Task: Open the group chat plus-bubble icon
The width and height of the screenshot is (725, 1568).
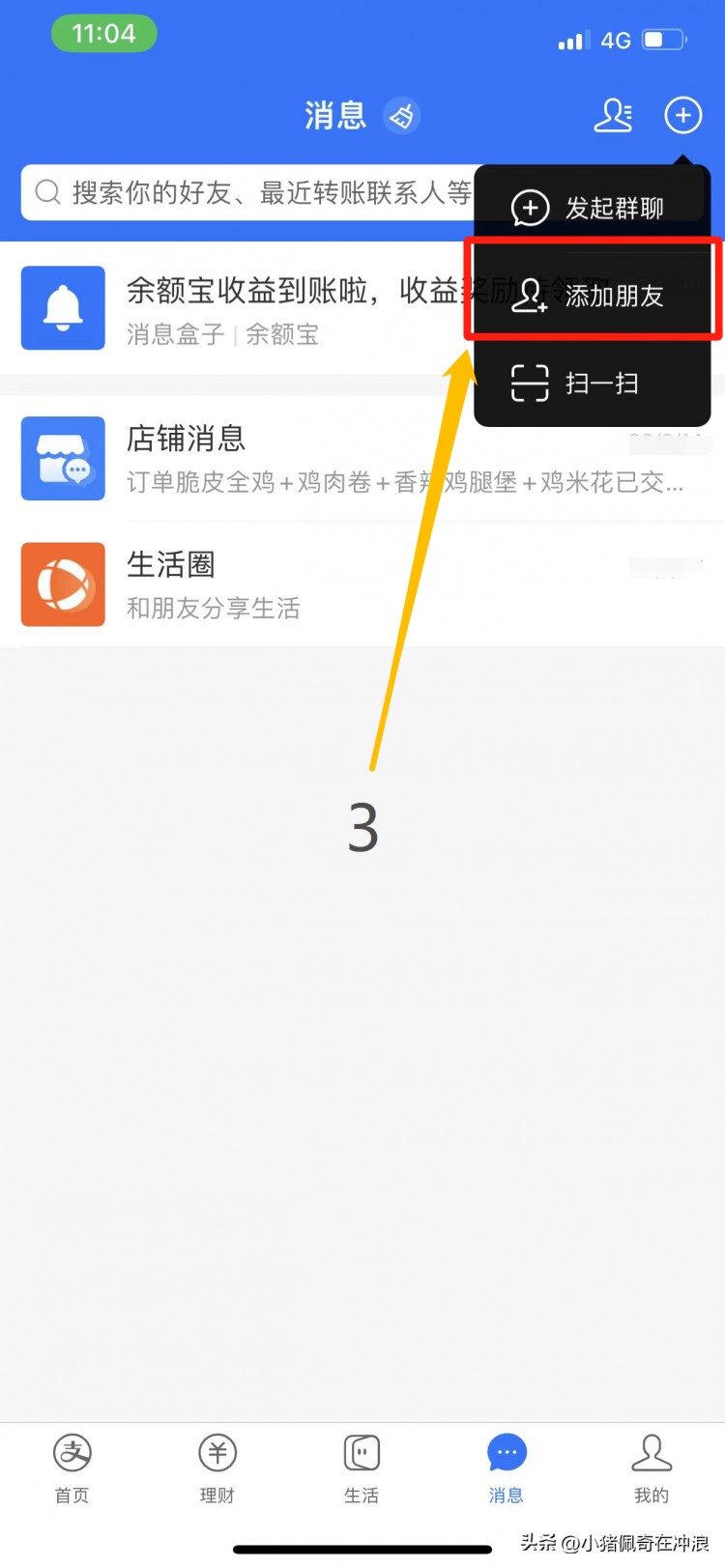Action: pos(529,209)
